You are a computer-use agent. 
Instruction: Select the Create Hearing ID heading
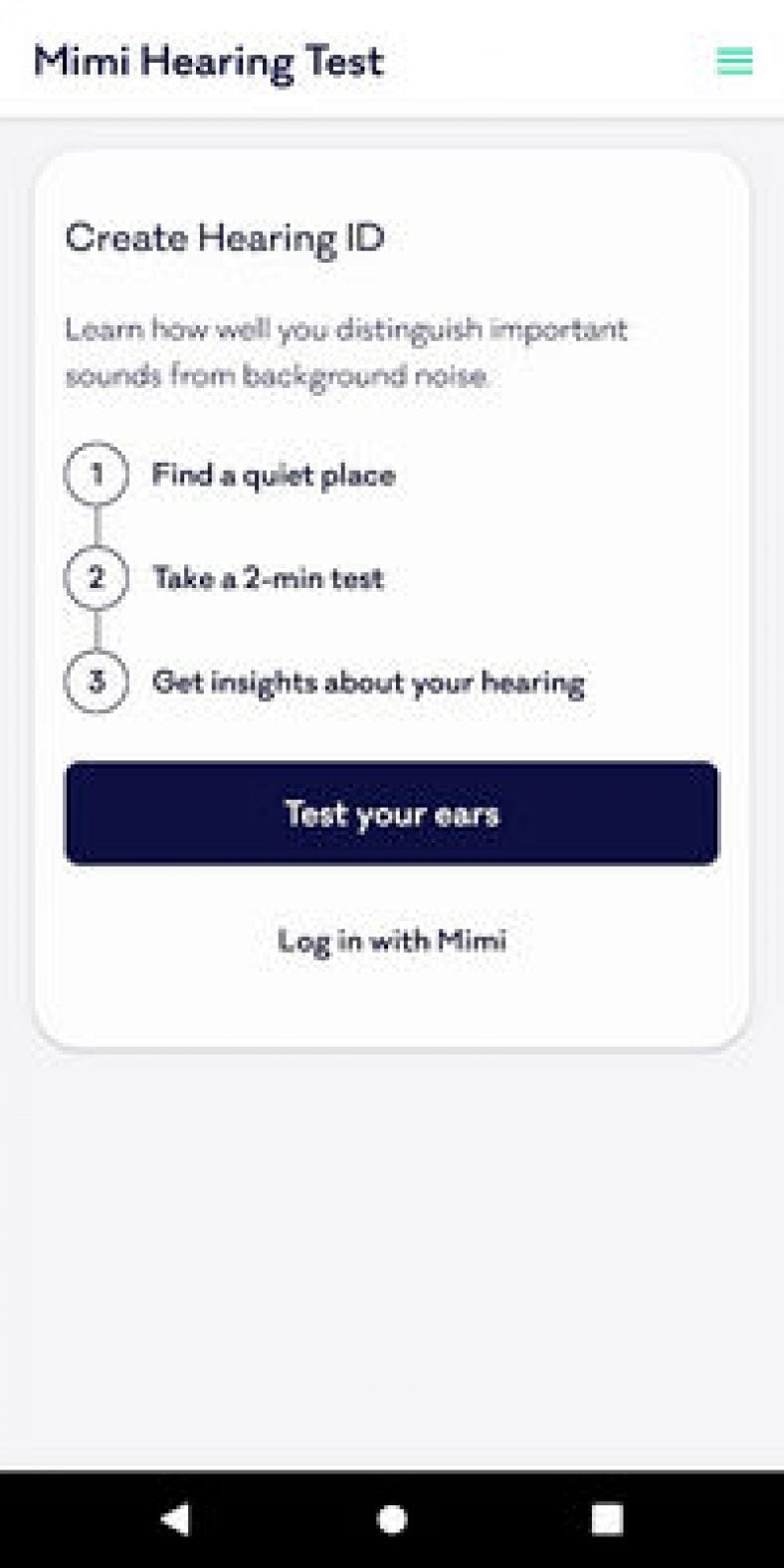pos(225,238)
